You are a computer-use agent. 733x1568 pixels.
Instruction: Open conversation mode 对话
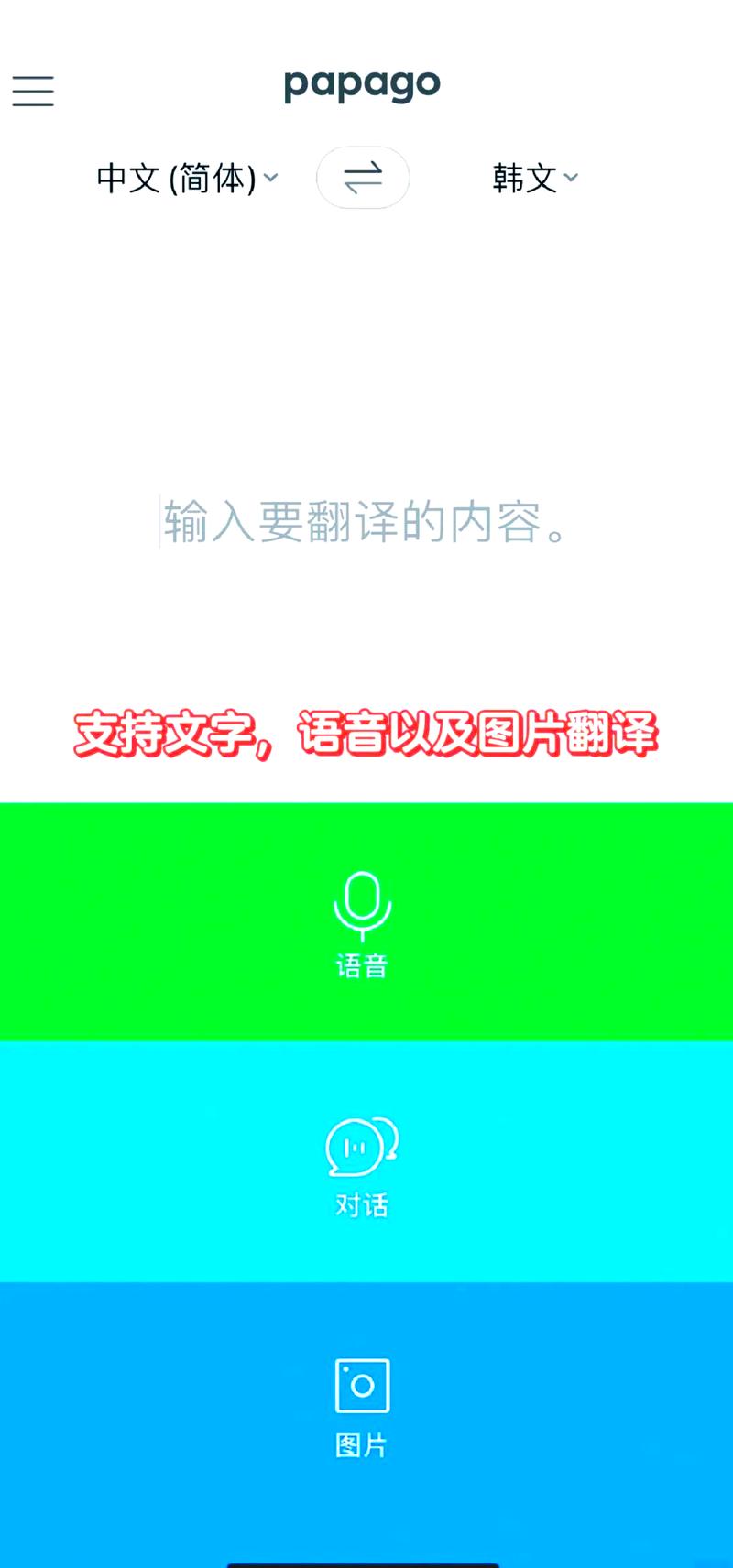(363, 1163)
